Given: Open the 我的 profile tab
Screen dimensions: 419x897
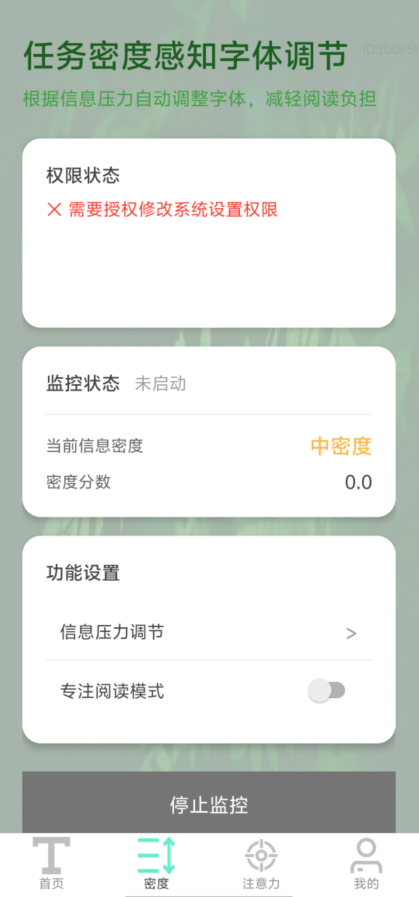Looking at the screenshot, I should (x=366, y=864).
